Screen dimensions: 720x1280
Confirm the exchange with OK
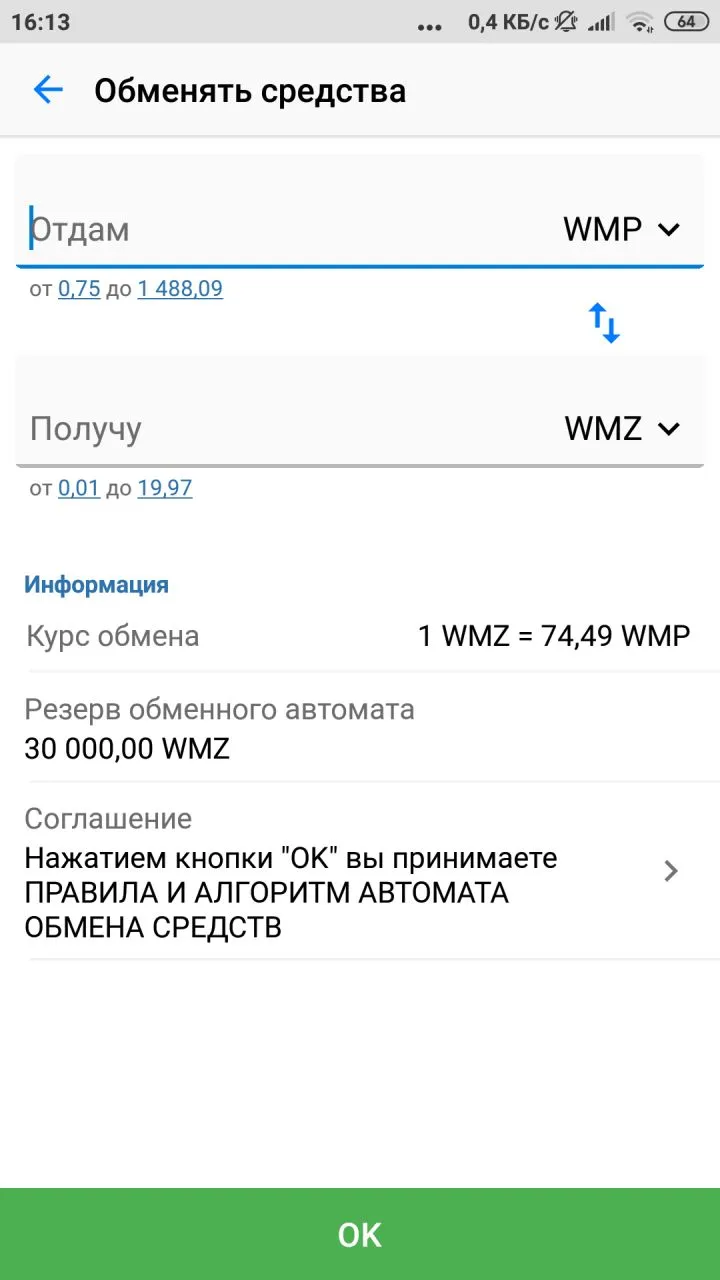[x=360, y=1234]
